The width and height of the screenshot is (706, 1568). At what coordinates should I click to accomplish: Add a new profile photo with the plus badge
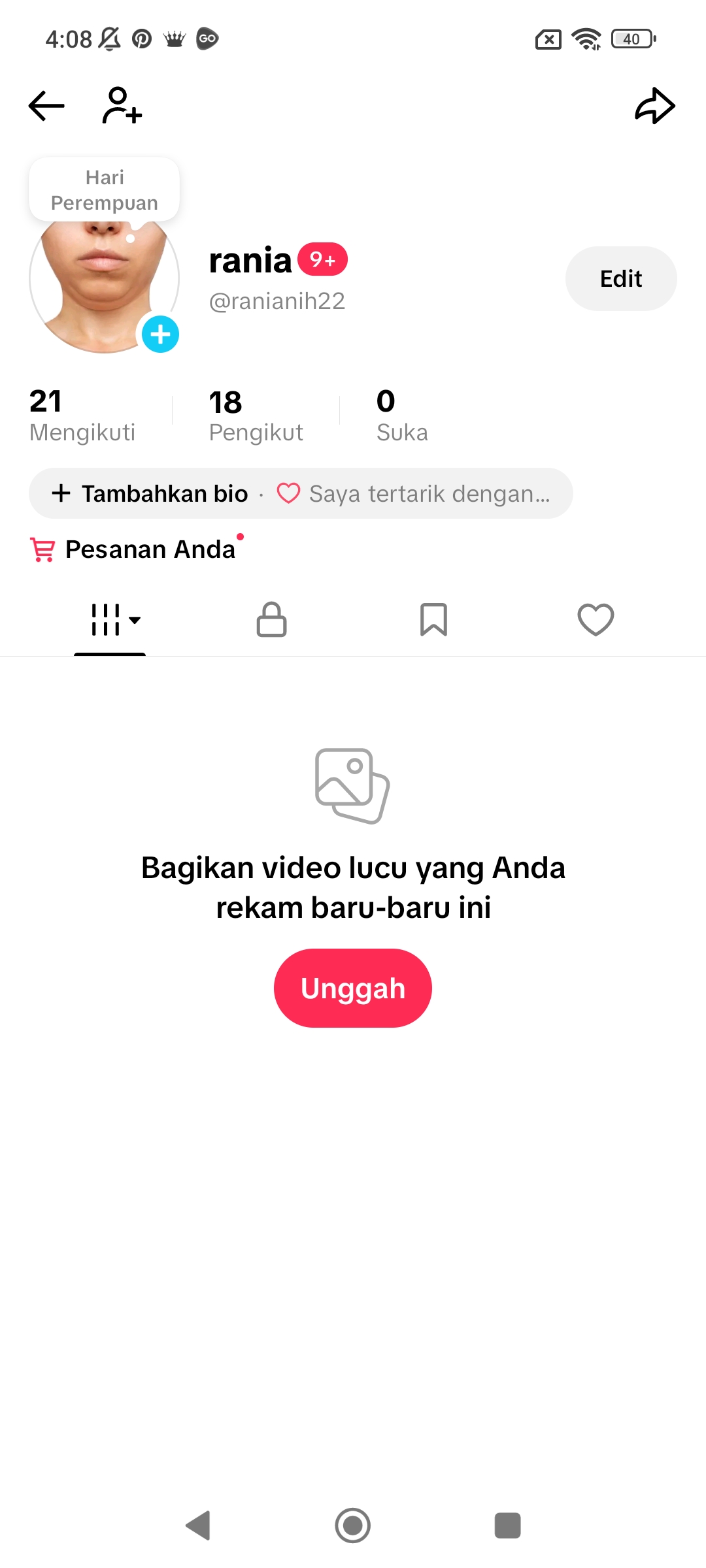(160, 335)
